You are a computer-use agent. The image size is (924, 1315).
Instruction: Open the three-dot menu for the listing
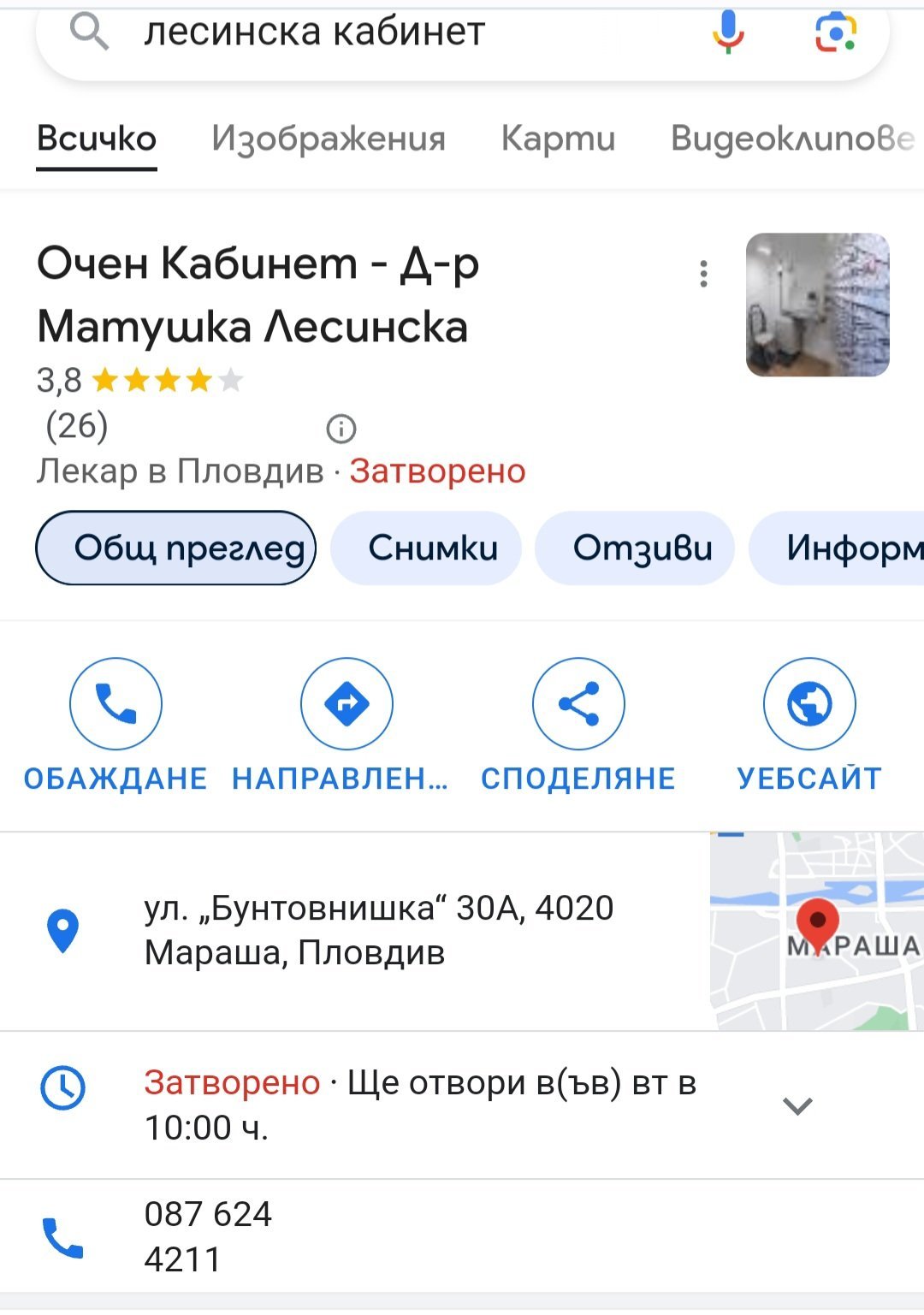coord(703,274)
